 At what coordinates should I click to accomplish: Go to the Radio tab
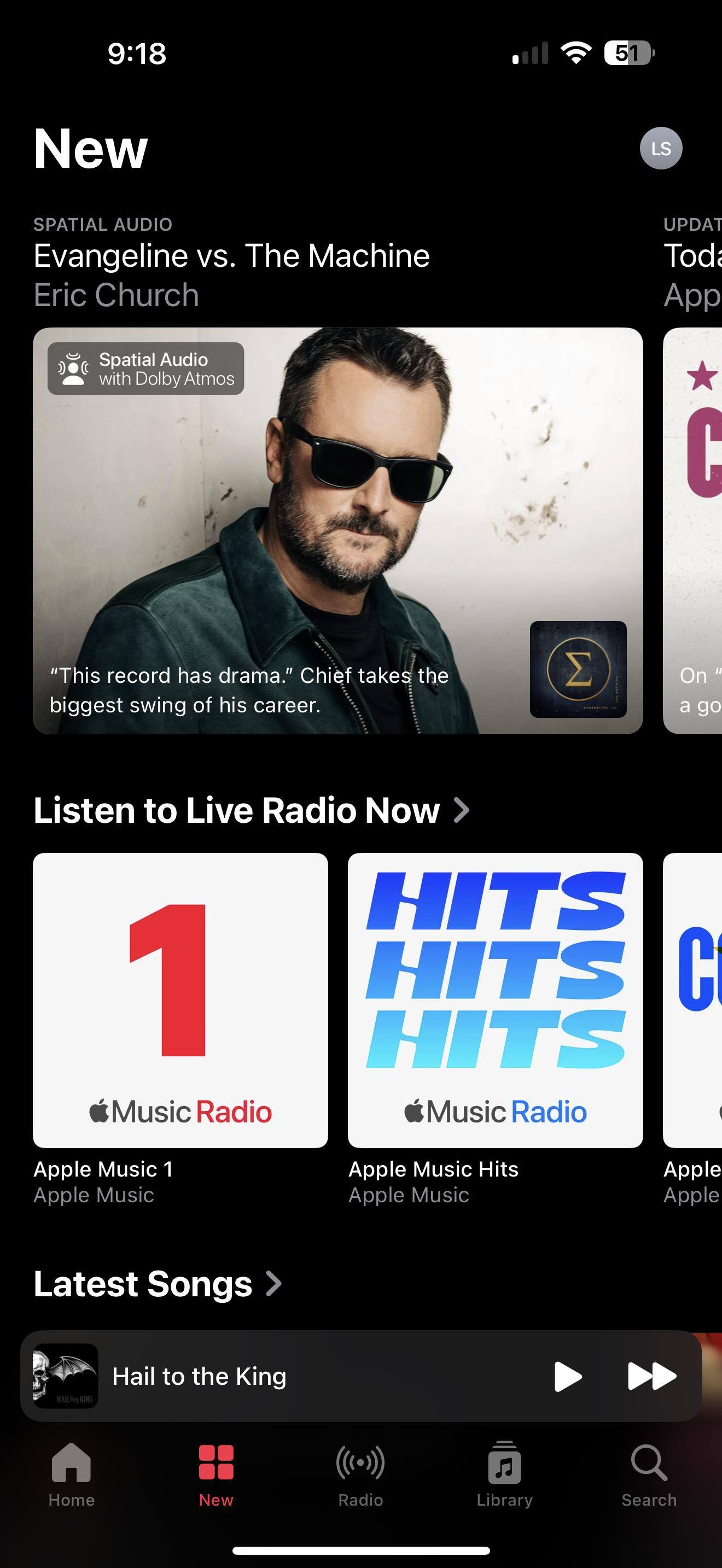pyautogui.click(x=360, y=1473)
